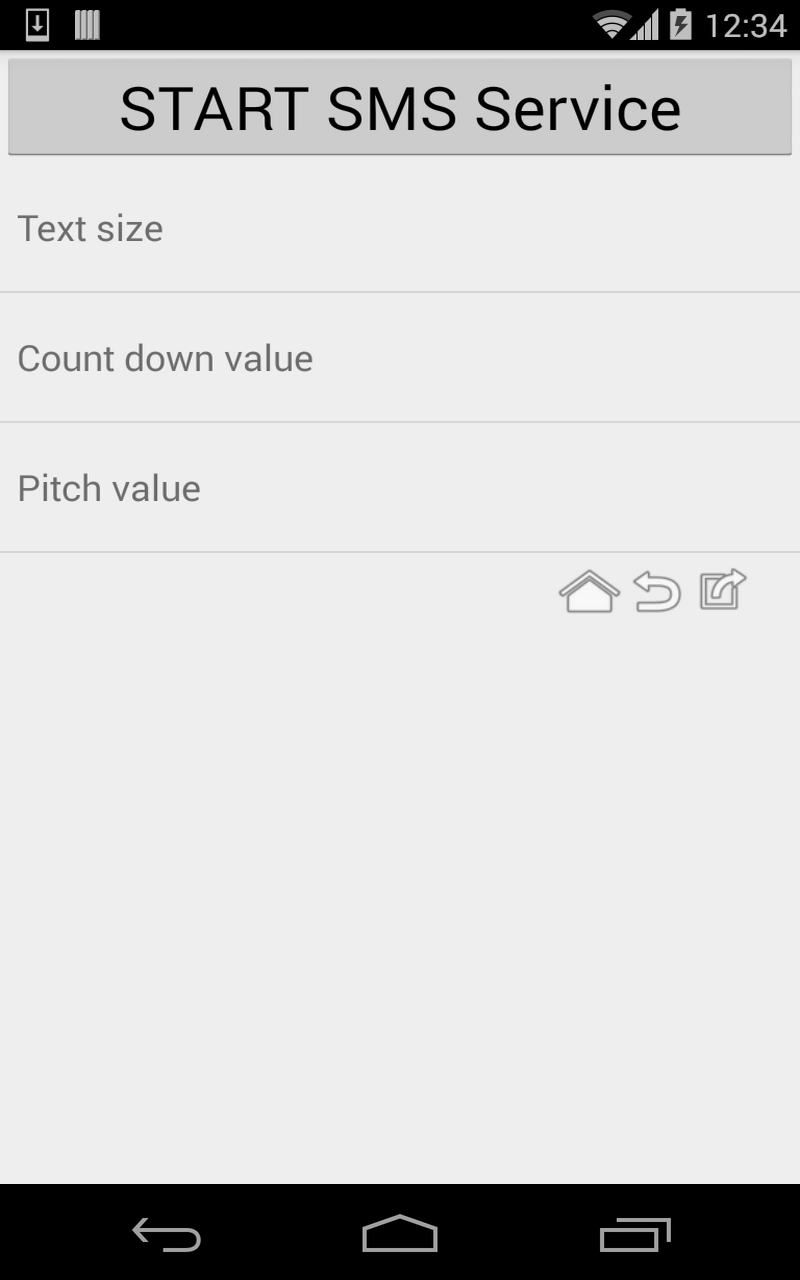Tap the home icon below the settings

click(x=589, y=591)
